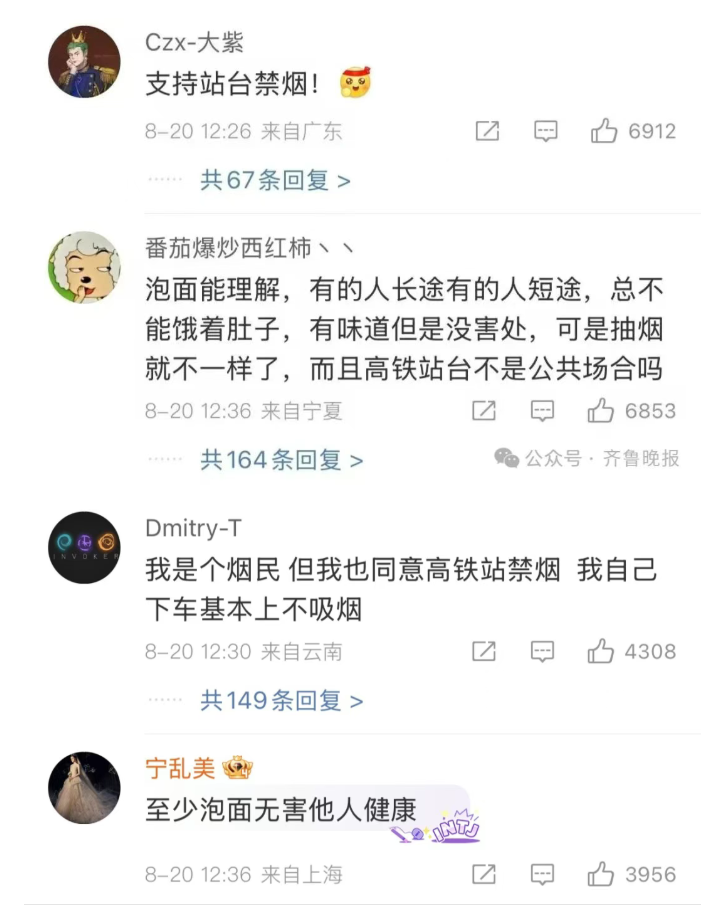Reply to 宁乱美's comment
This screenshot has width=701, height=907.
coord(542,874)
